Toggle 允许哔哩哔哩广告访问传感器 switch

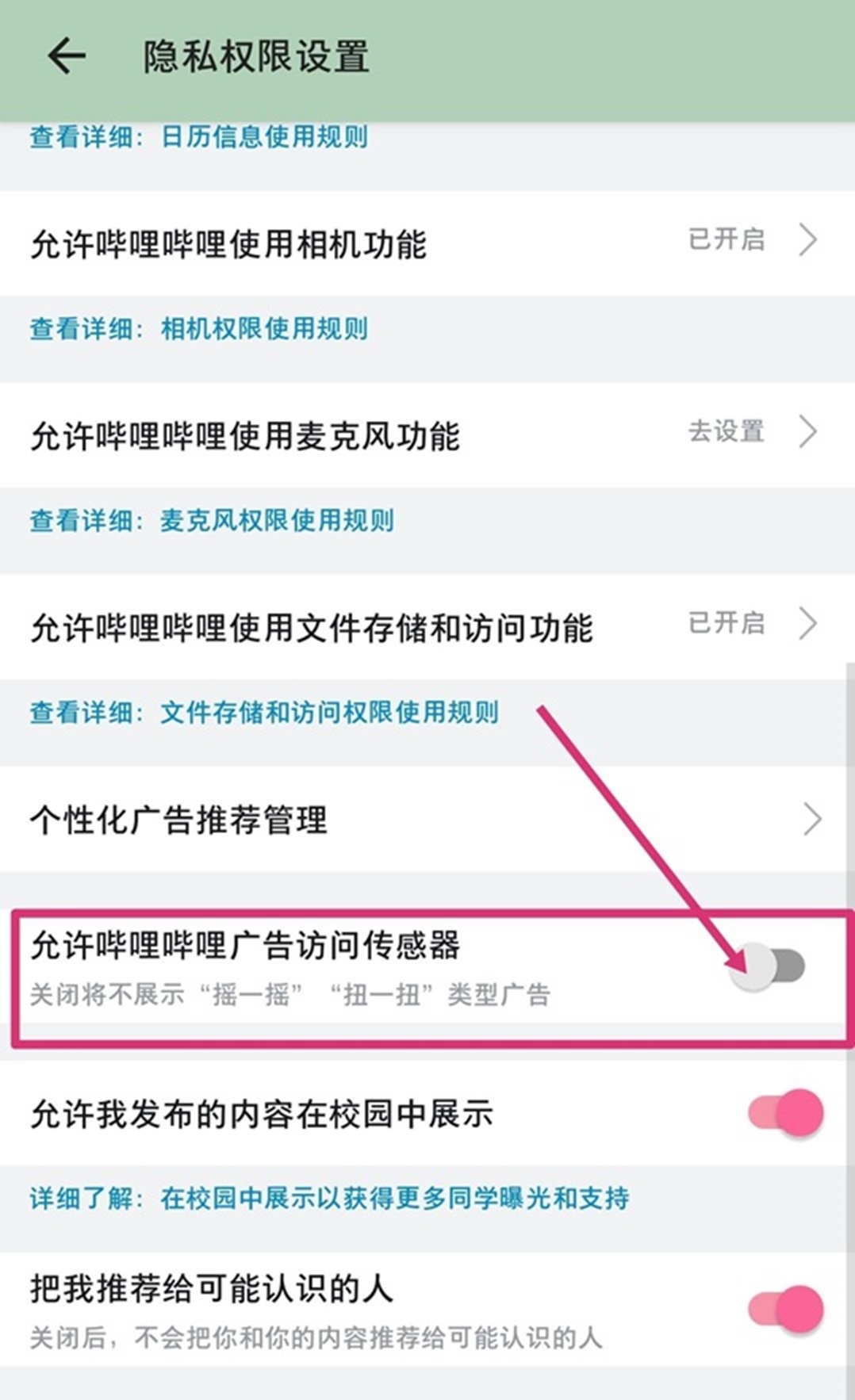[x=767, y=966]
